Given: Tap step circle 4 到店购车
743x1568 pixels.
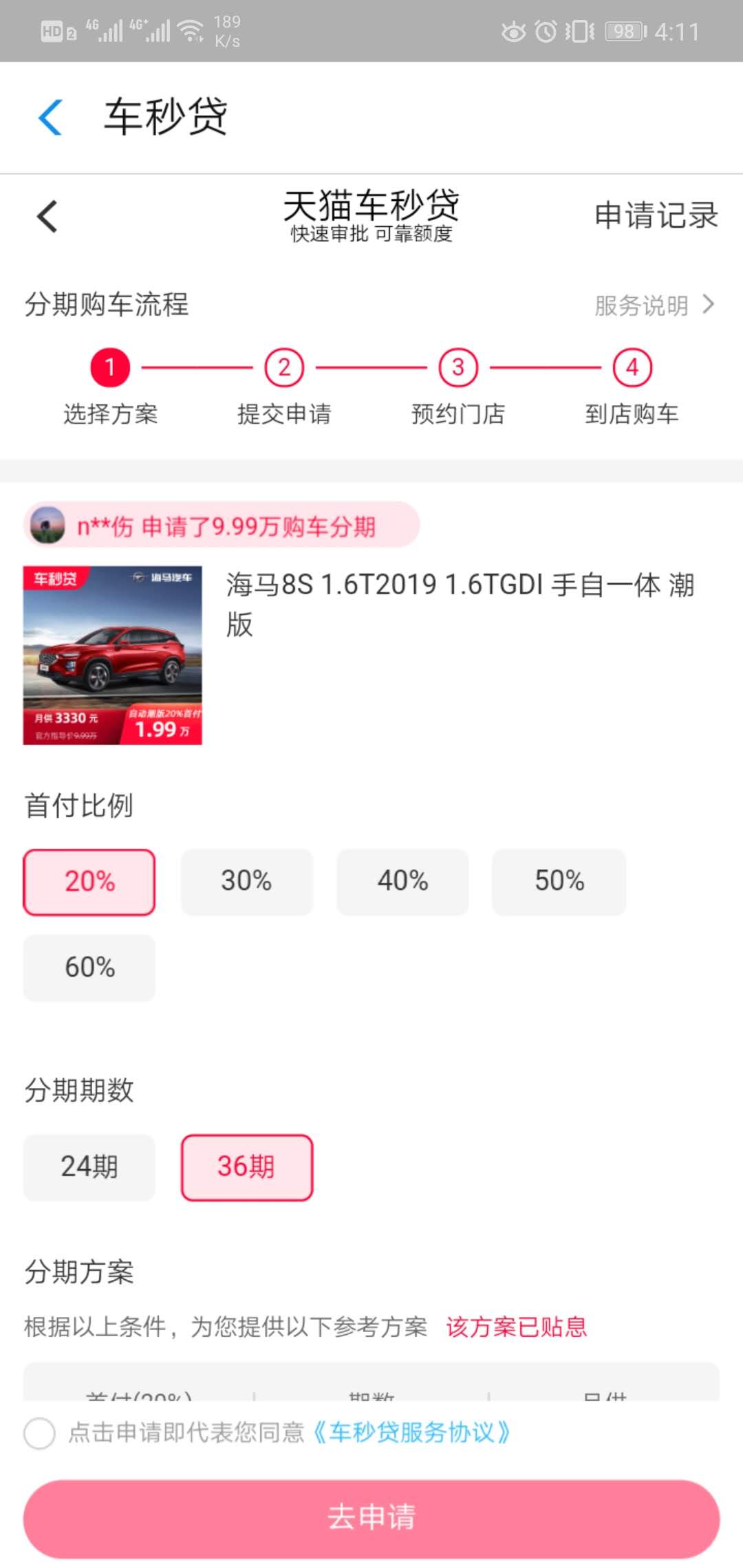Looking at the screenshot, I should (632, 367).
